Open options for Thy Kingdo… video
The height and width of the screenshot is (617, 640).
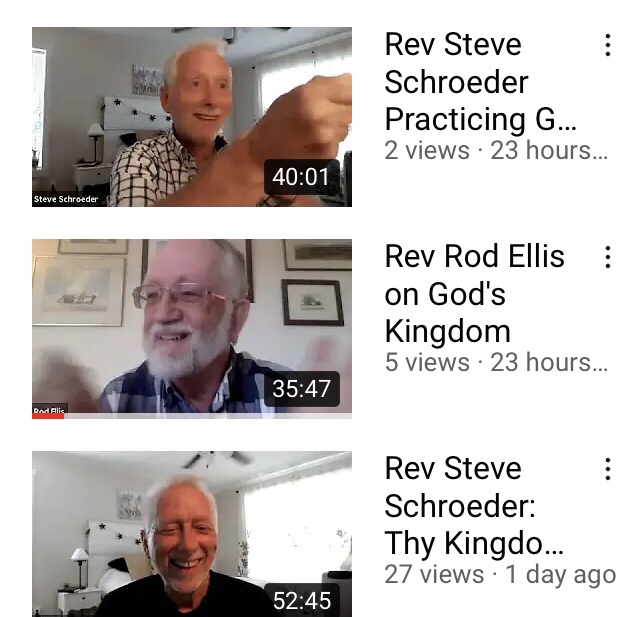[607, 469]
